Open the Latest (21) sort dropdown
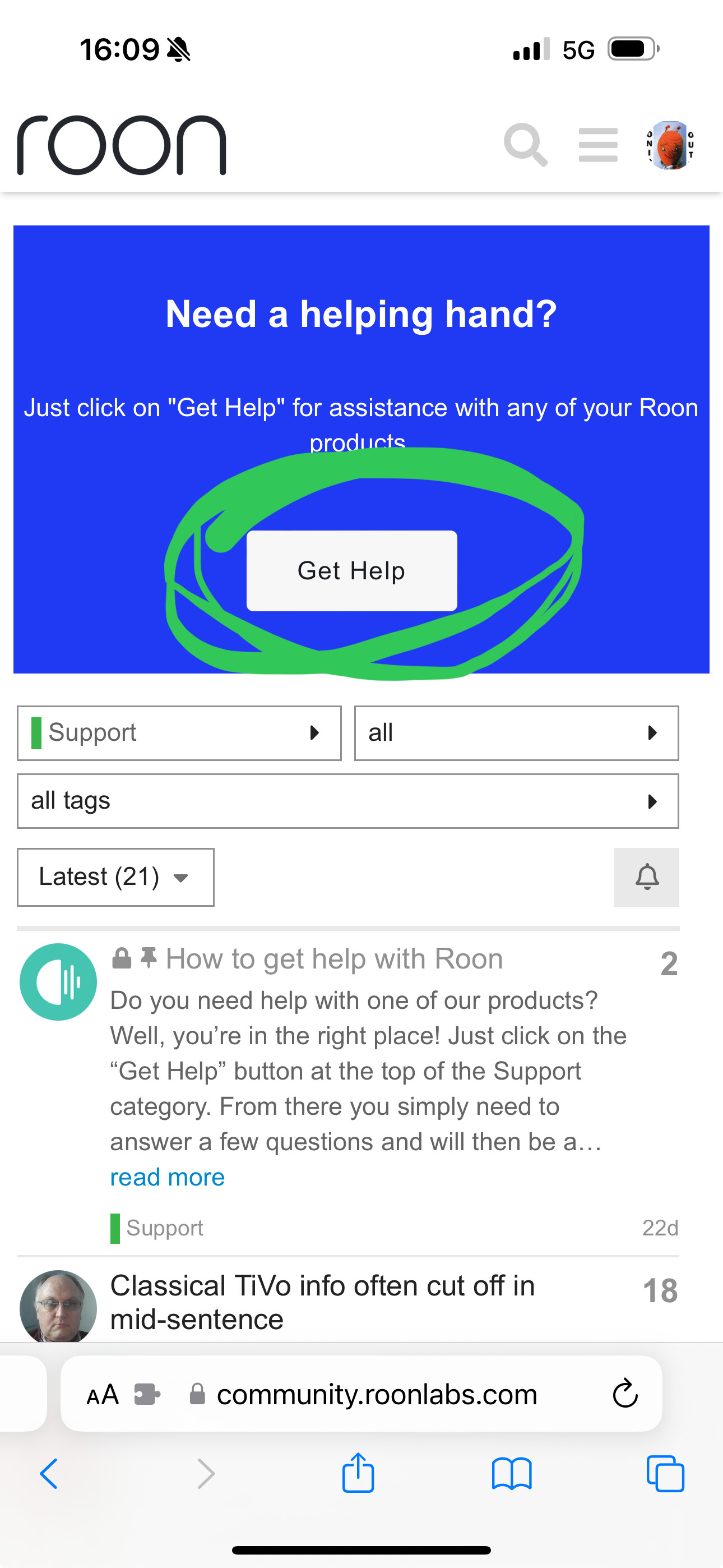This screenshot has width=723, height=1568. pos(115,877)
